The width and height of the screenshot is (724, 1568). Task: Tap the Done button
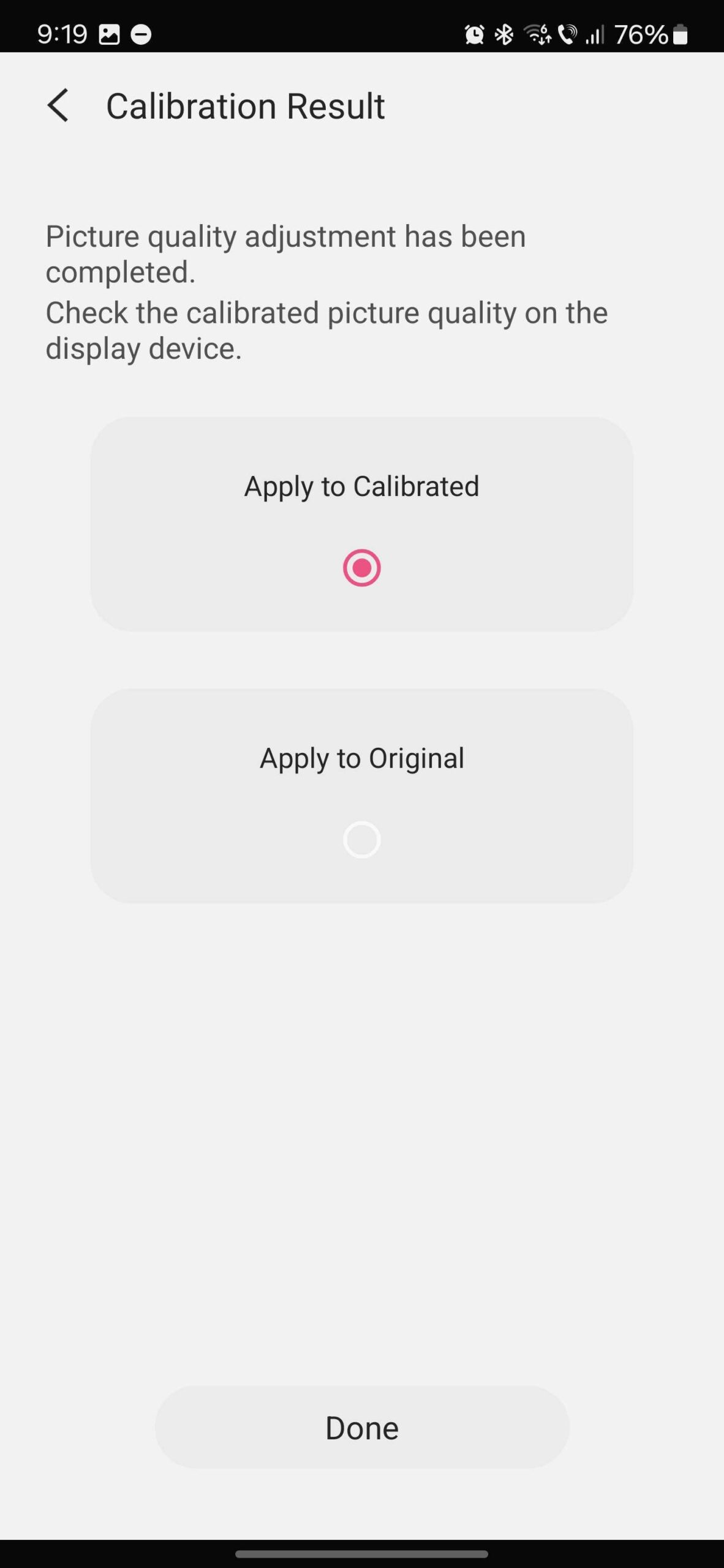361,1428
